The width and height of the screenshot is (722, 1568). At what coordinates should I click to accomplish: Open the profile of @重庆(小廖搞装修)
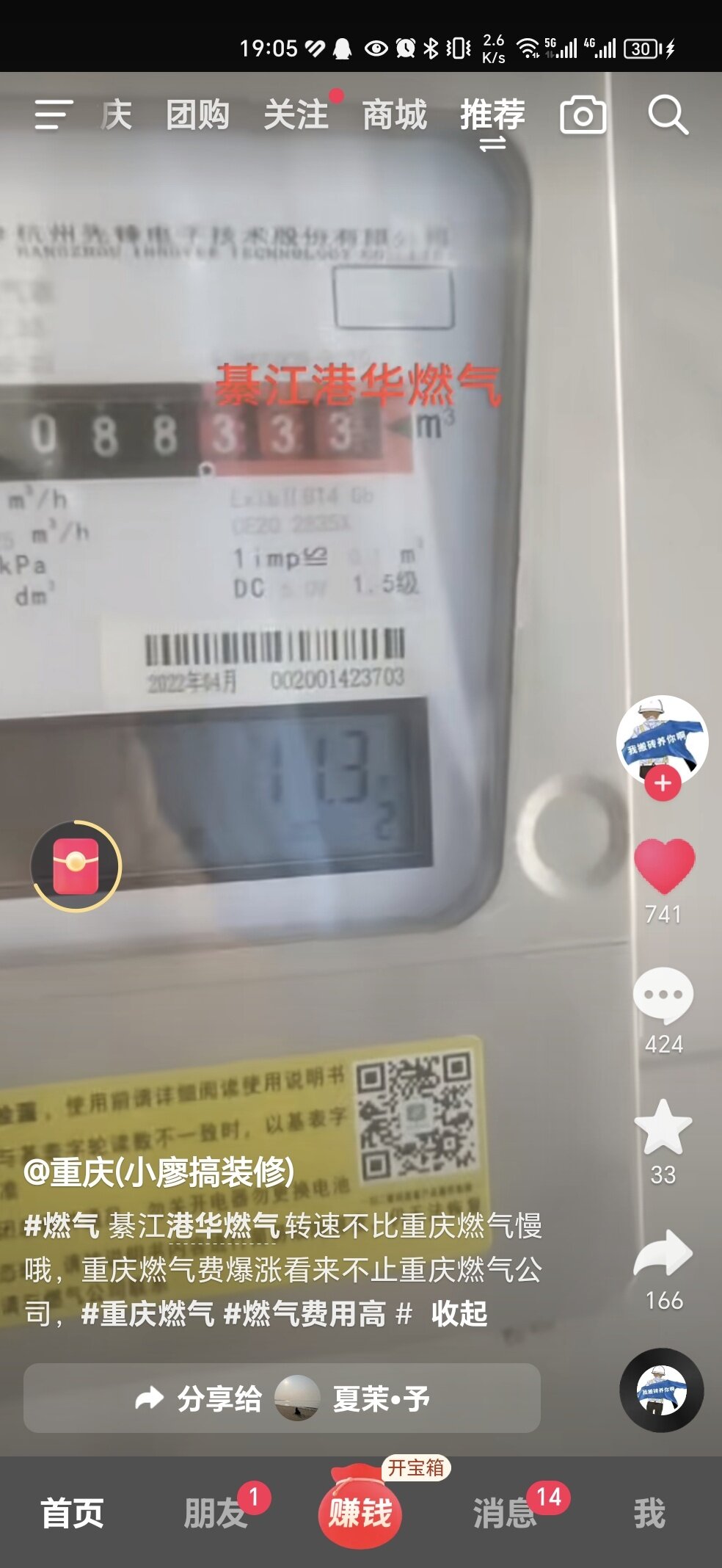click(159, 1172)
